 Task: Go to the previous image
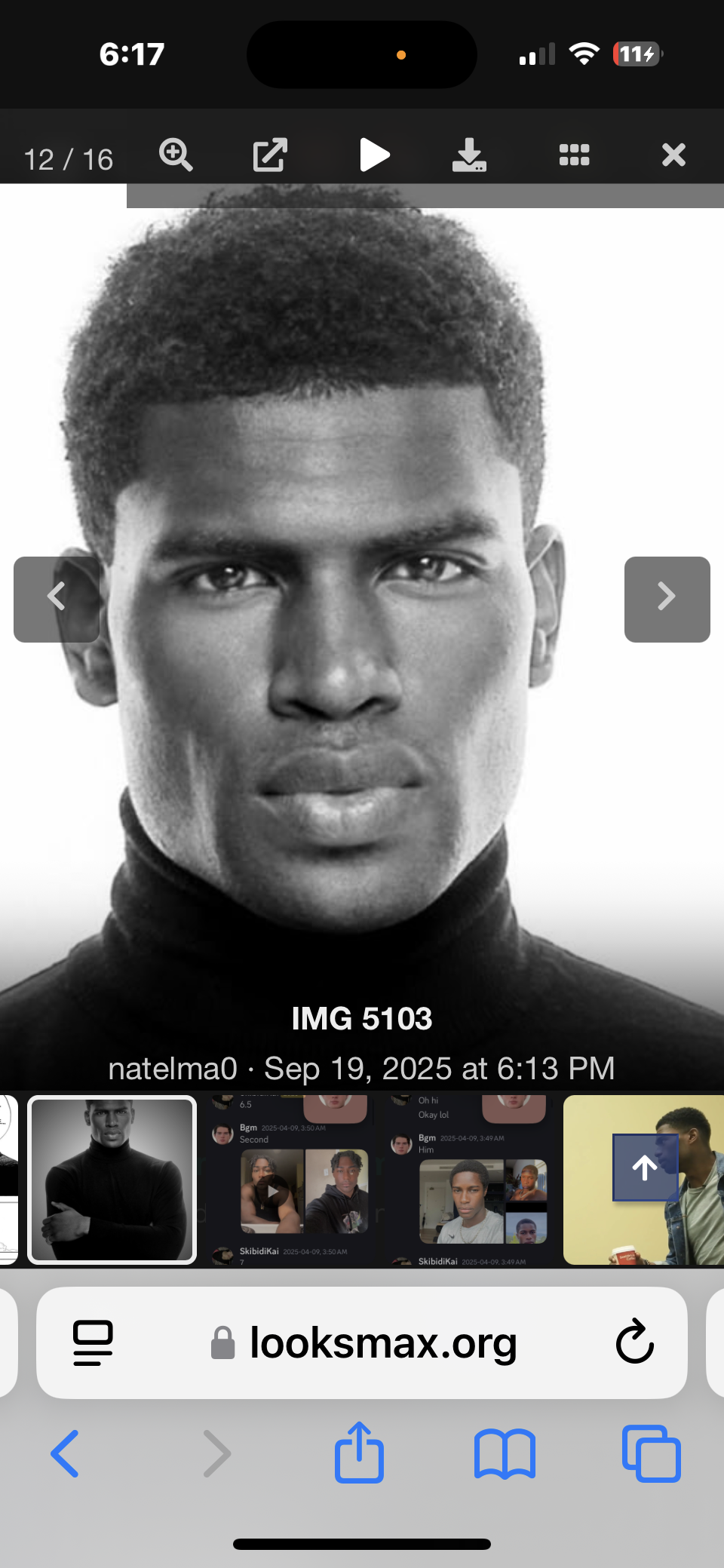pos(57,599)
